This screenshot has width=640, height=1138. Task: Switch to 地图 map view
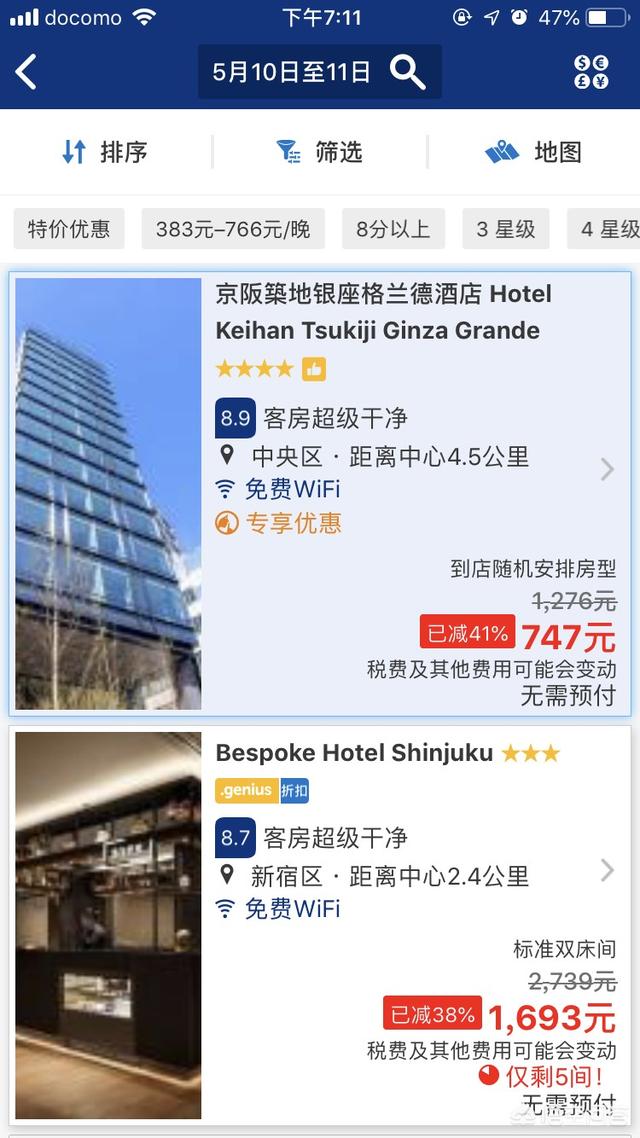click(533, 152)
